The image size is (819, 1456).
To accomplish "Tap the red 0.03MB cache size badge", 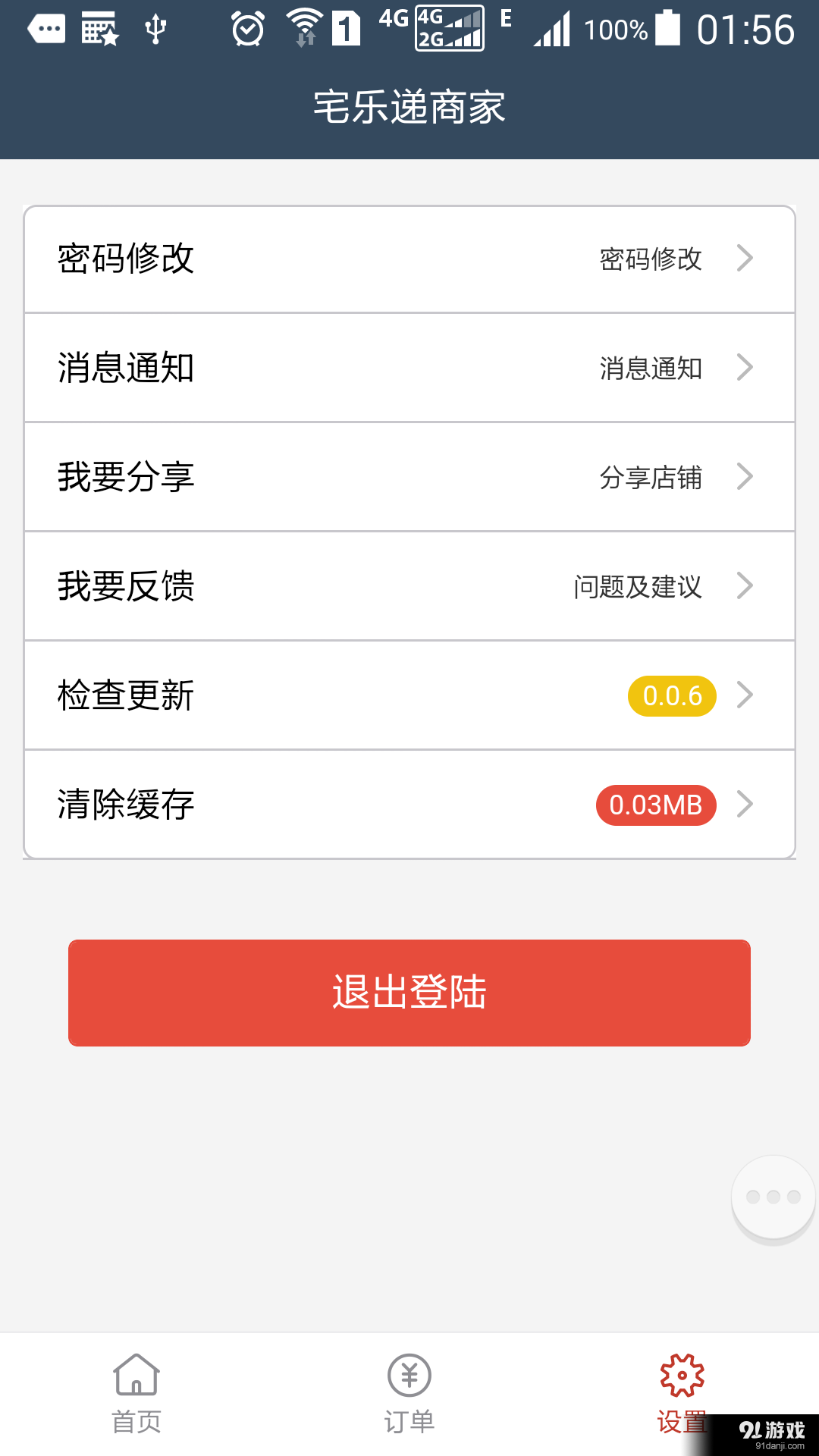I will coord(654,805).
